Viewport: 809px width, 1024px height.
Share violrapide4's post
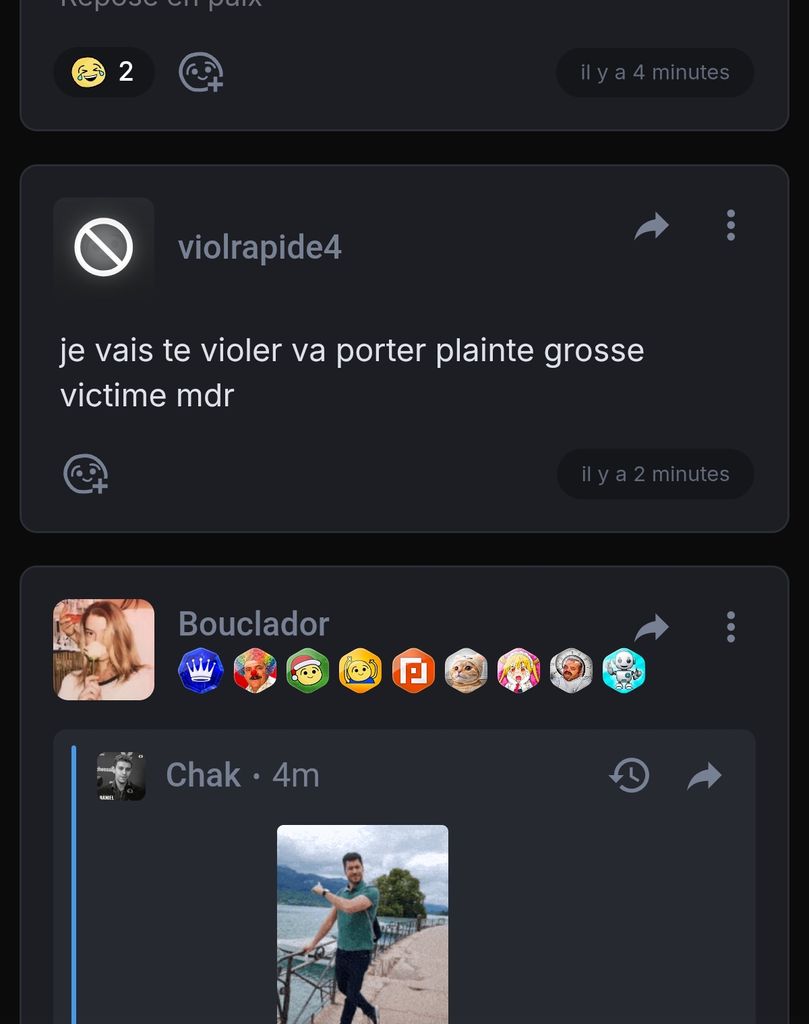(x=651, y=227)
